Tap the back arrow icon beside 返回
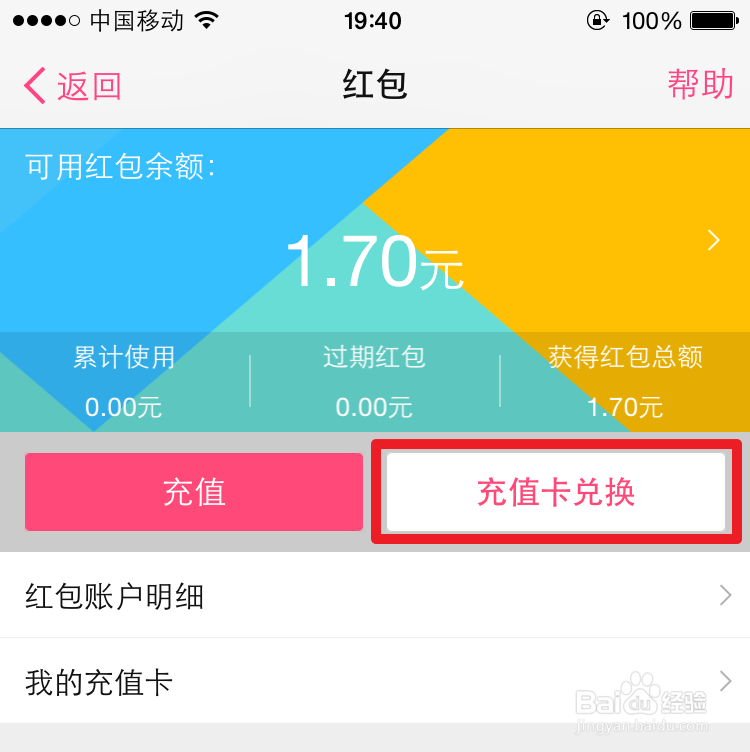This screenshot has width=750, height=752. click(x=34, y=87)
